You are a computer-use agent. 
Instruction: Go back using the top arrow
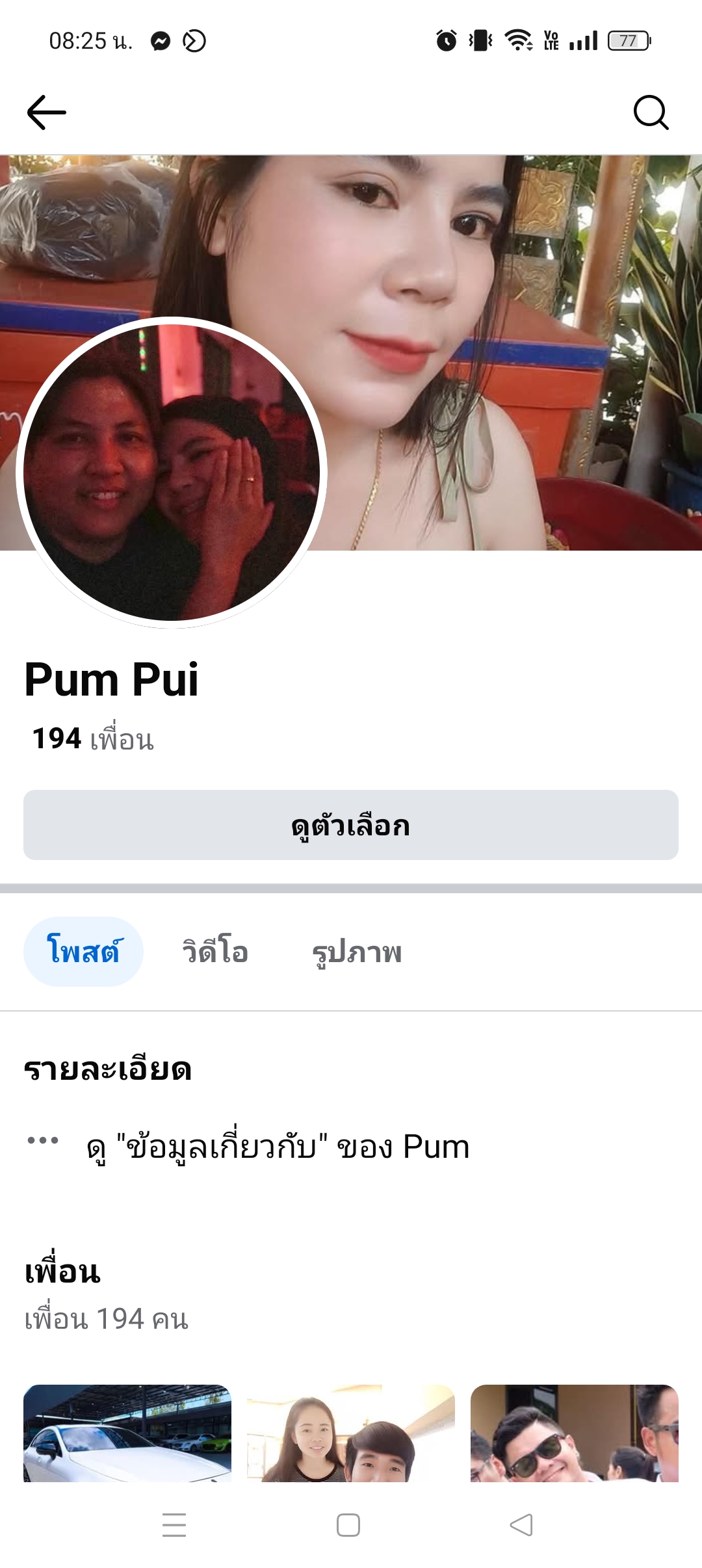pos(46,112)
